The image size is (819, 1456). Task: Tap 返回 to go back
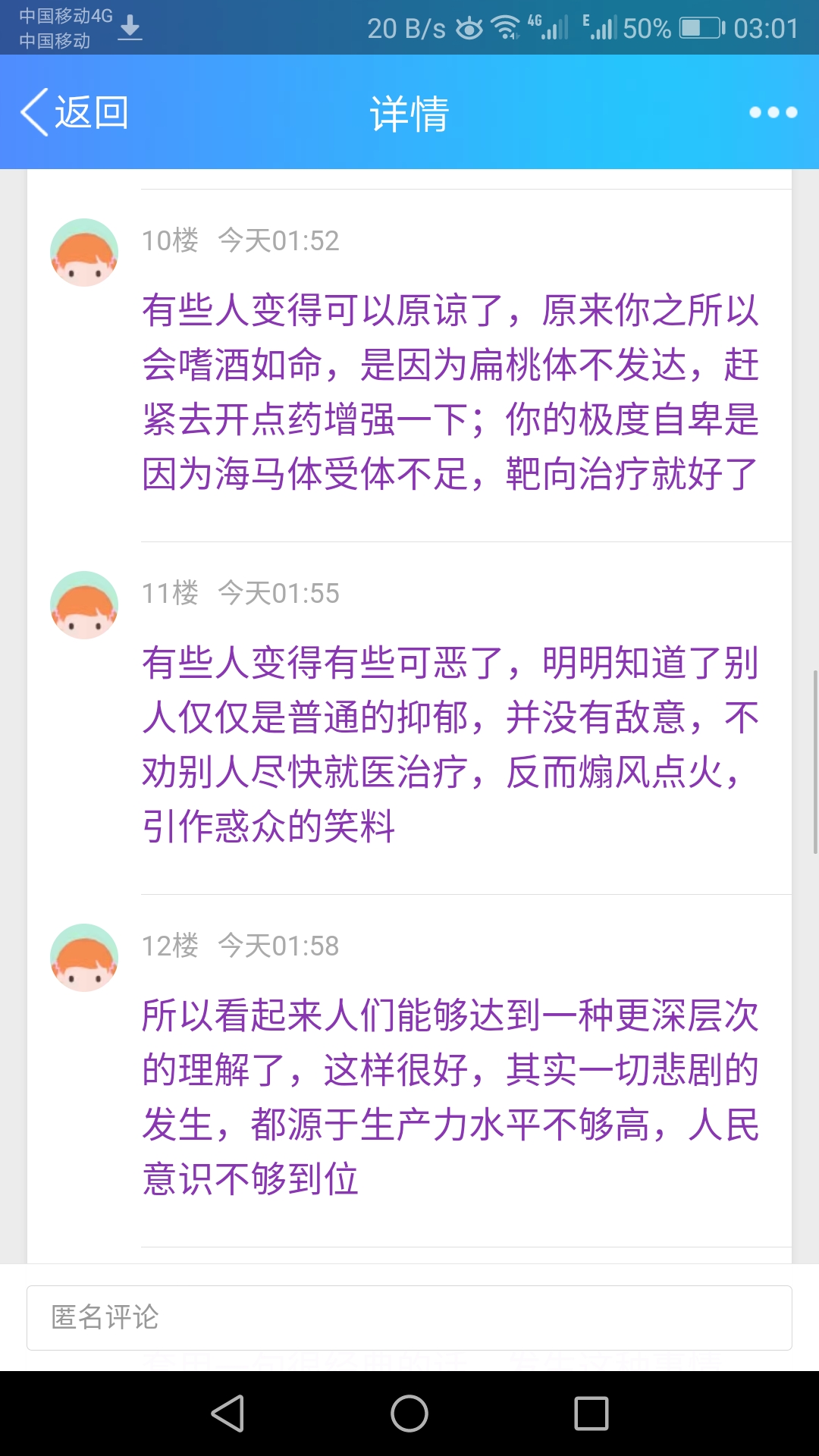click(74, 112)
